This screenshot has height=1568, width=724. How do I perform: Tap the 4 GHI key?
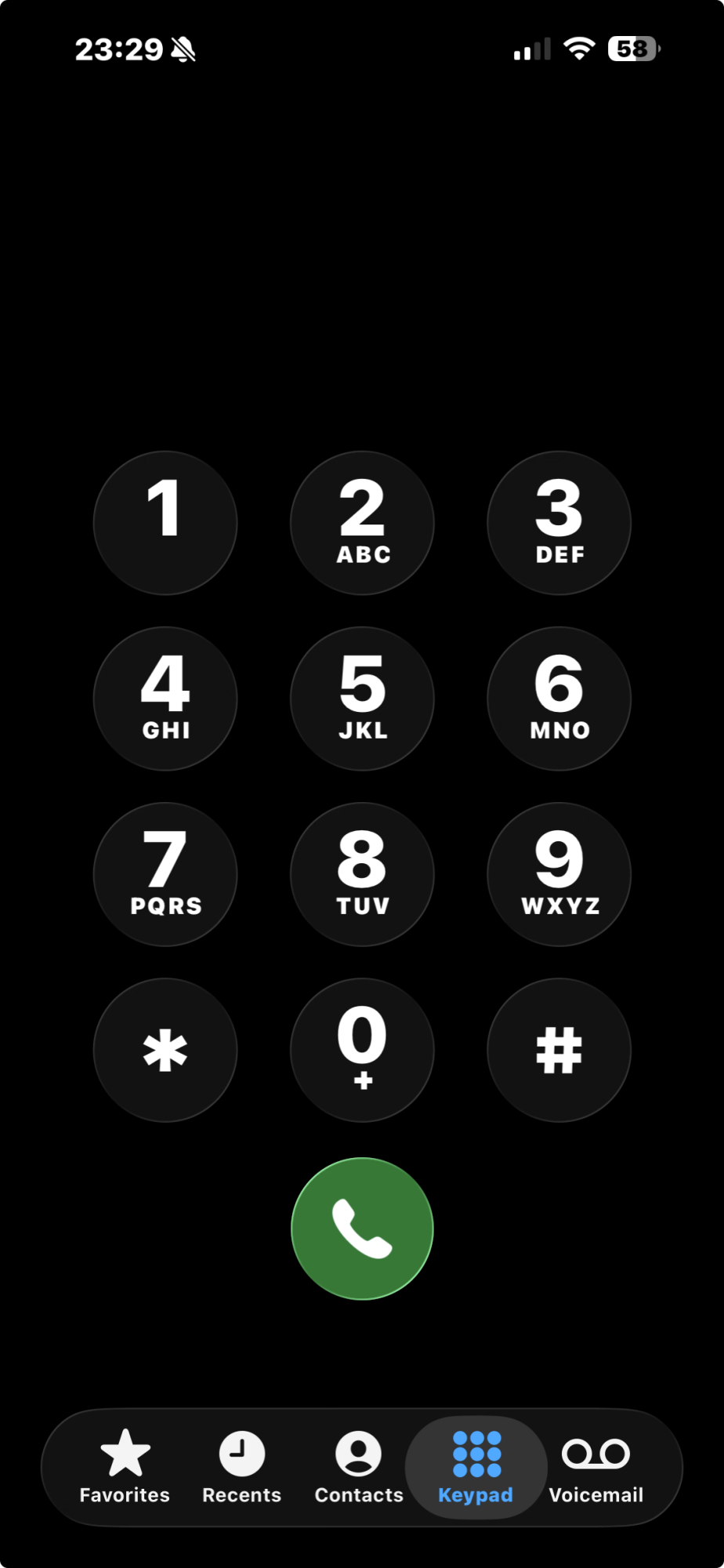point(165,699)
